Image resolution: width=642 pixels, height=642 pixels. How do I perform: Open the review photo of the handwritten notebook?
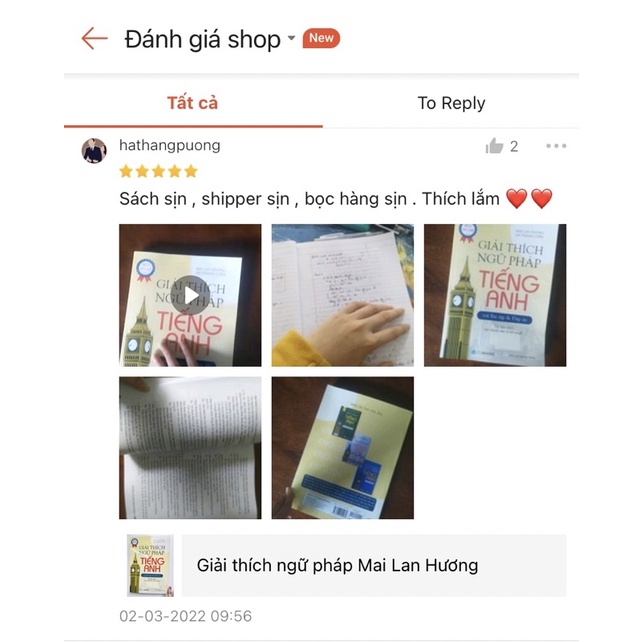point(342,295)
